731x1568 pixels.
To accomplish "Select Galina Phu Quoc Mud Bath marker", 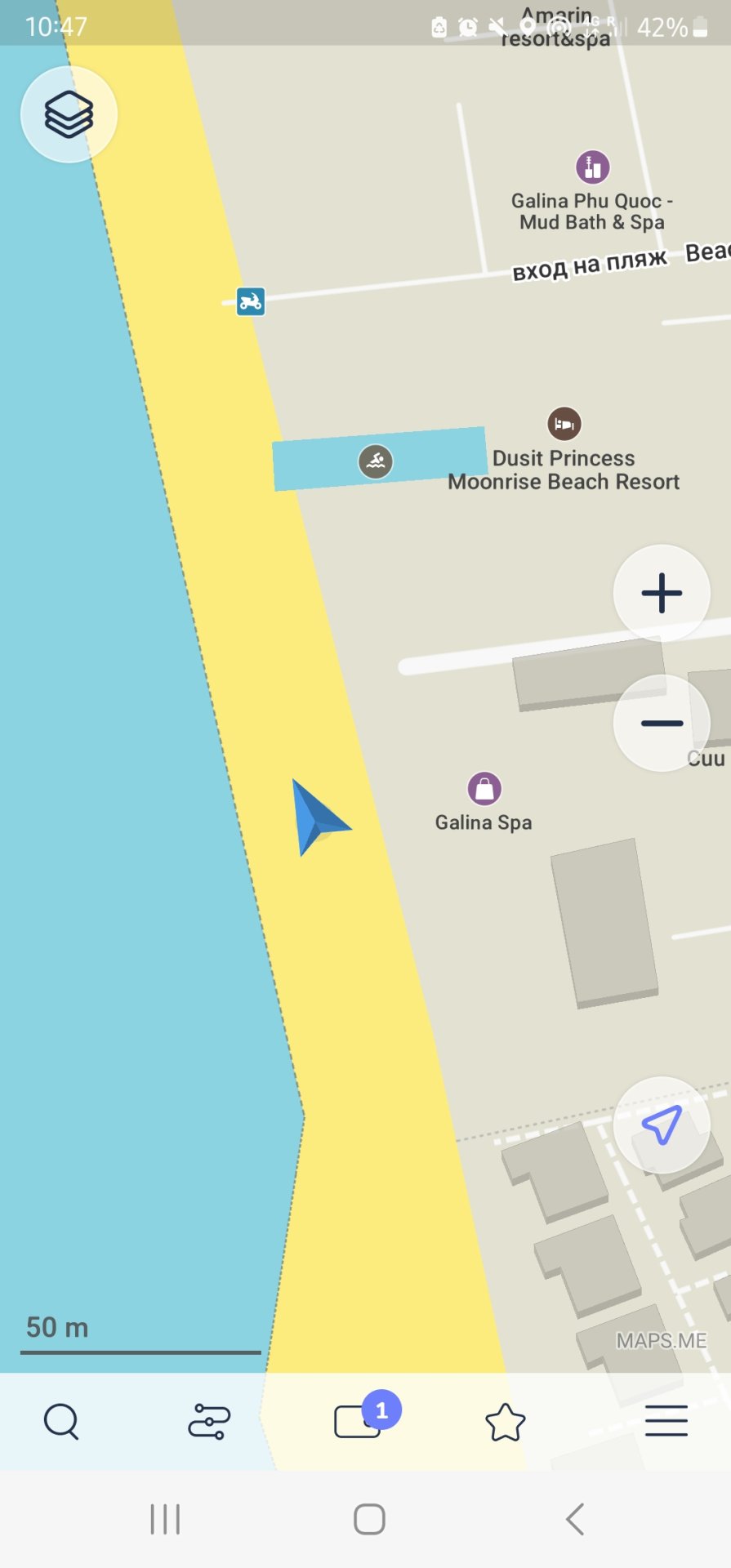I will pos(593,167).
